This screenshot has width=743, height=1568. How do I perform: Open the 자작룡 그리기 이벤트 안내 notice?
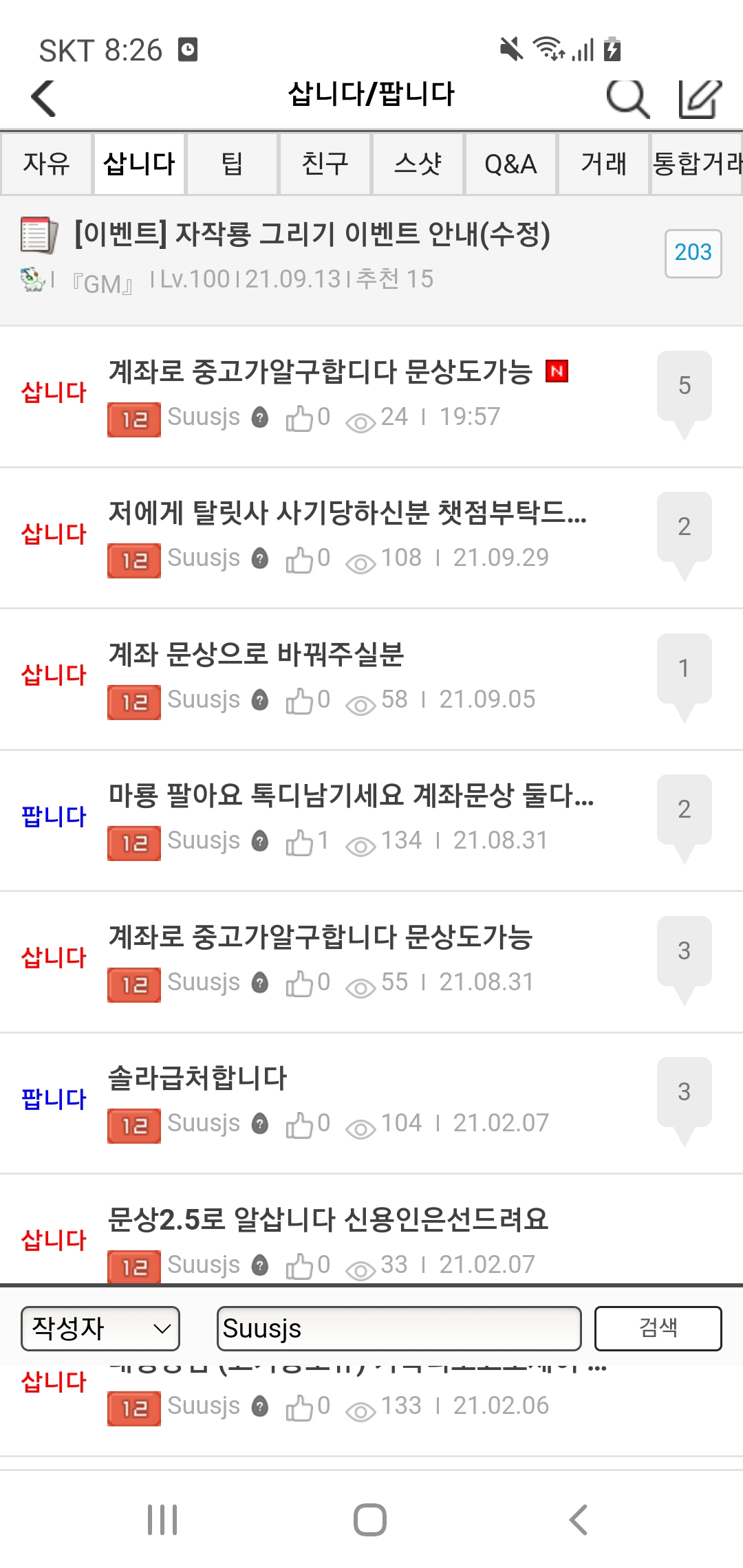coord(312,235)
